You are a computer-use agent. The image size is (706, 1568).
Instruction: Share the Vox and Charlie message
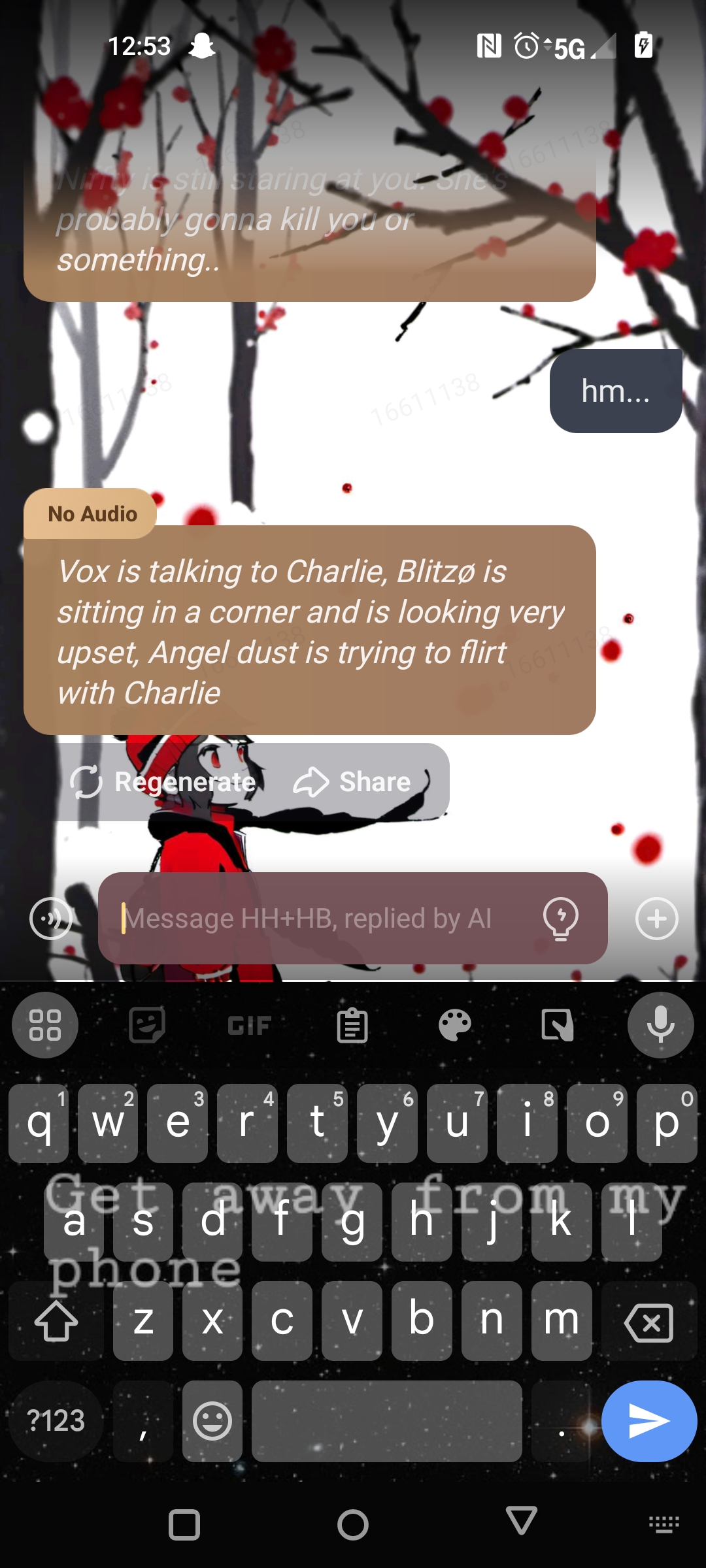tap(353, 782)
